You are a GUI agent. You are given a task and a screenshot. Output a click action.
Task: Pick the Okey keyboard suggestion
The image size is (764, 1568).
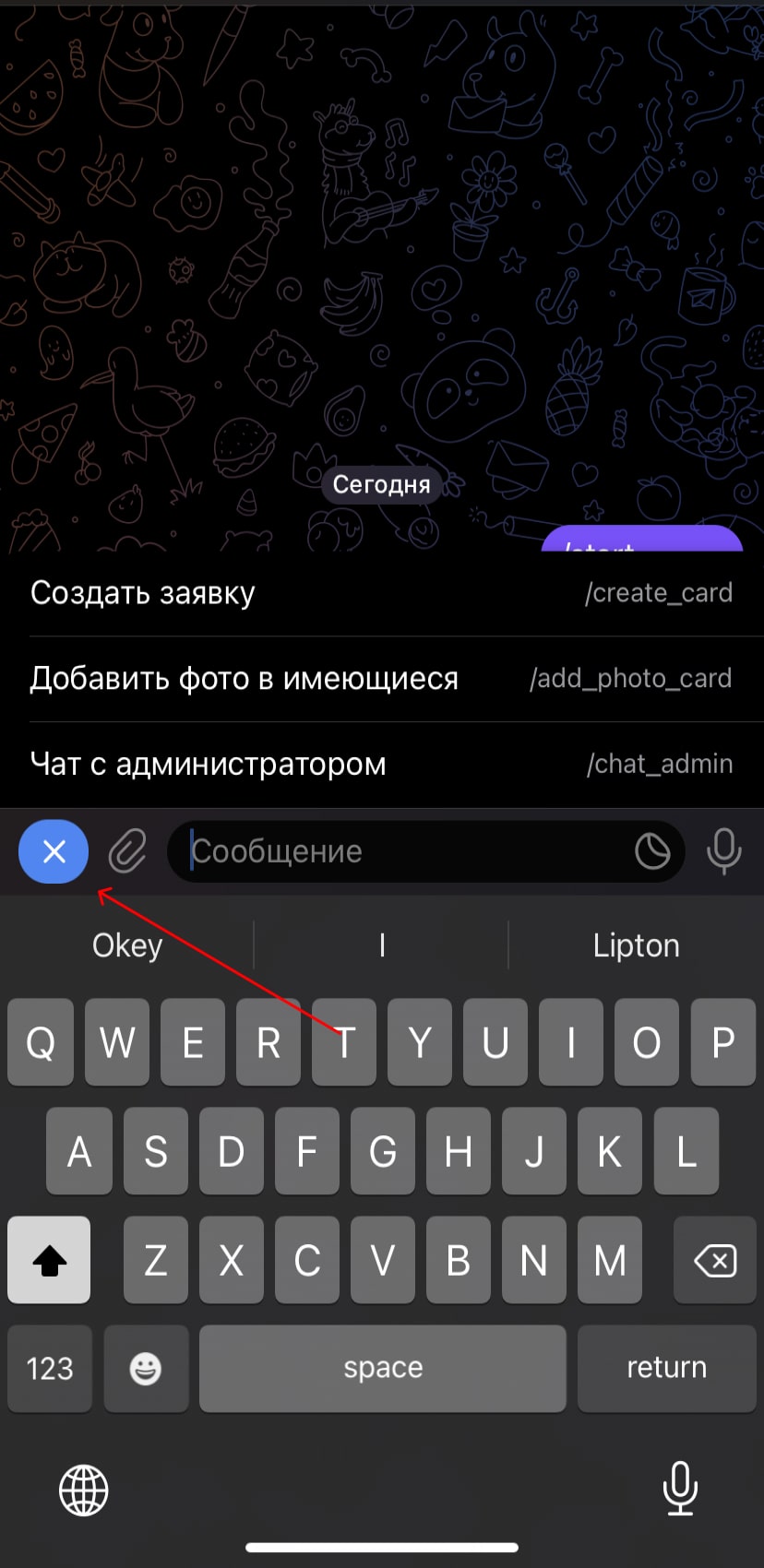(x=127, y=945)
